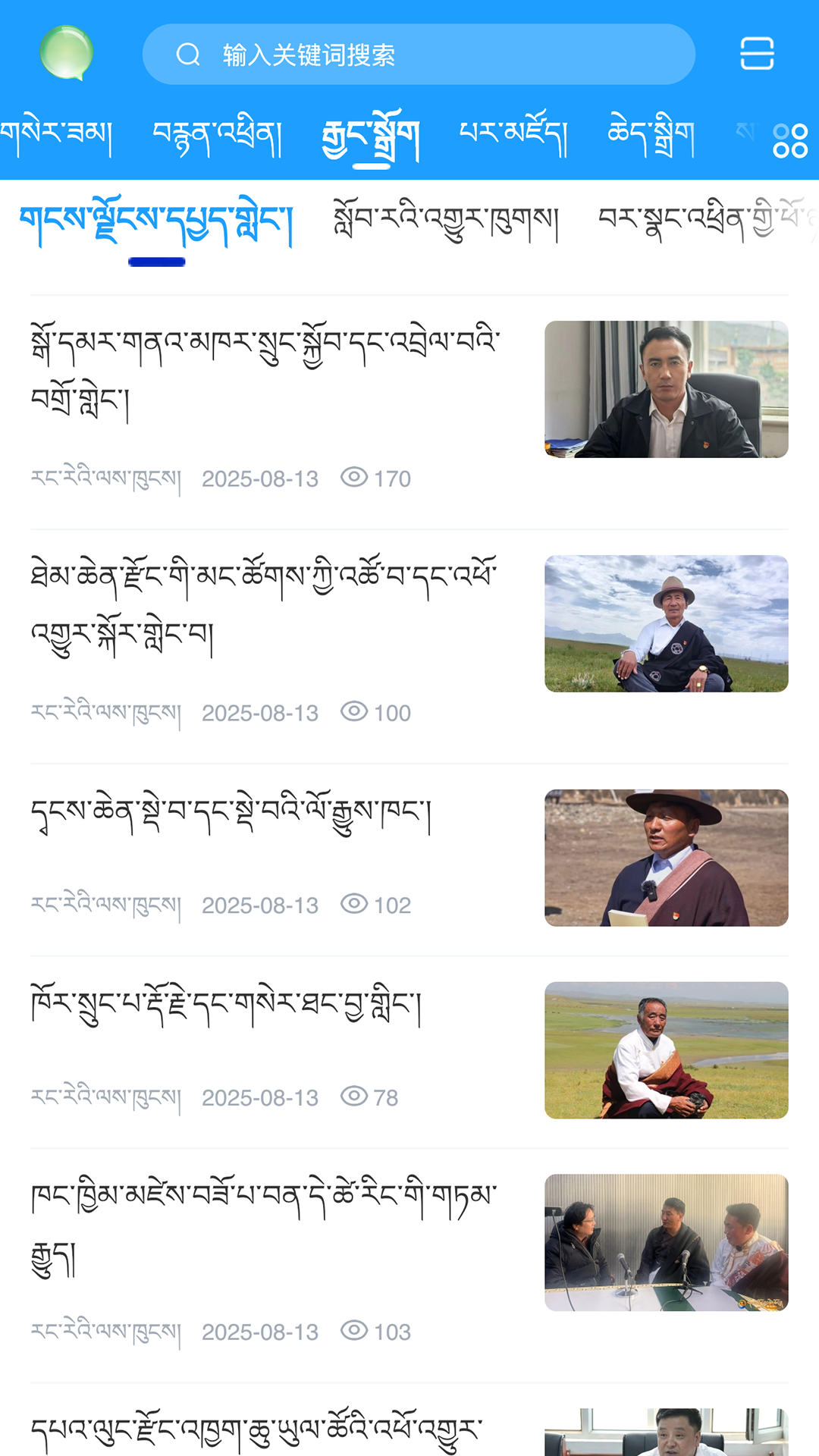Tap the green chat bubble icon
The height and width of the screenshot is (1456, 819).
tap(67, 53)
